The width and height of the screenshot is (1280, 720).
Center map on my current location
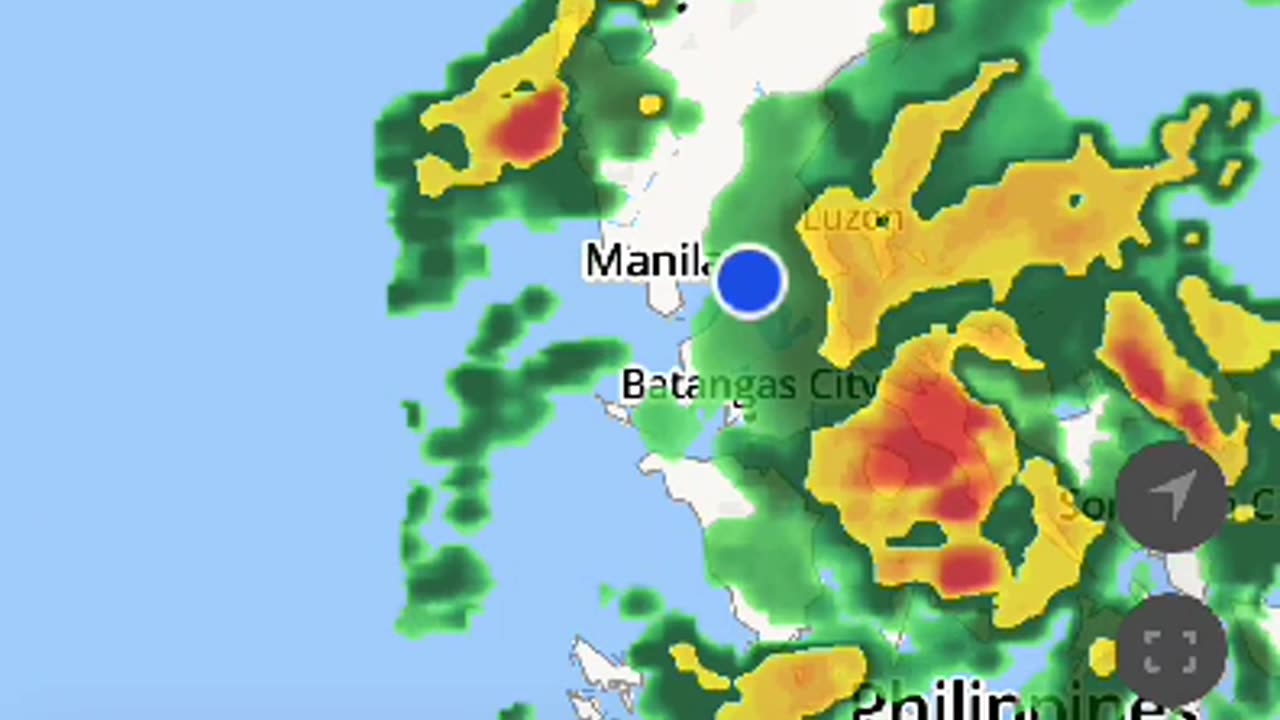coord(1171,495)
